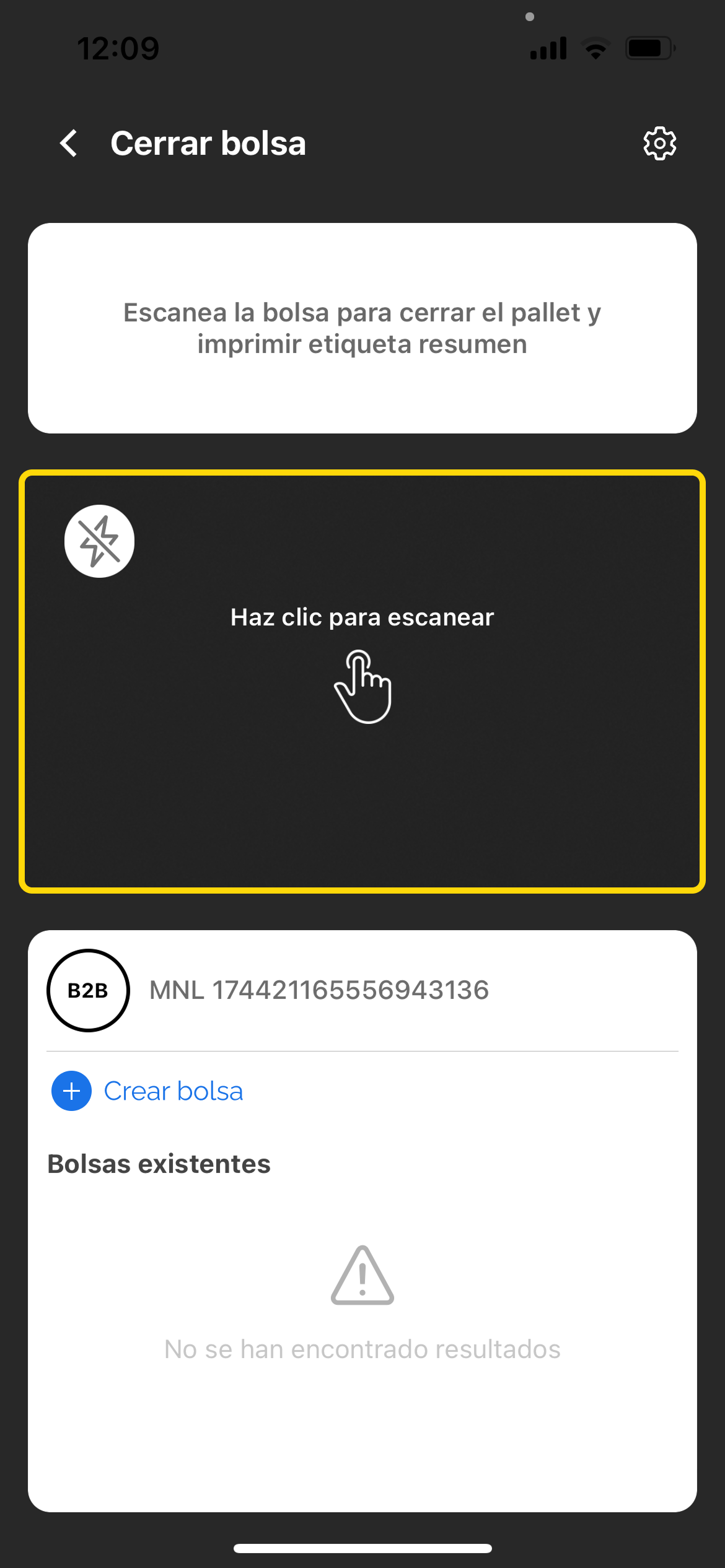Enable the camera scanner by tapping Haz clic para escanear

pyautogui.click(x=362, y=617)
